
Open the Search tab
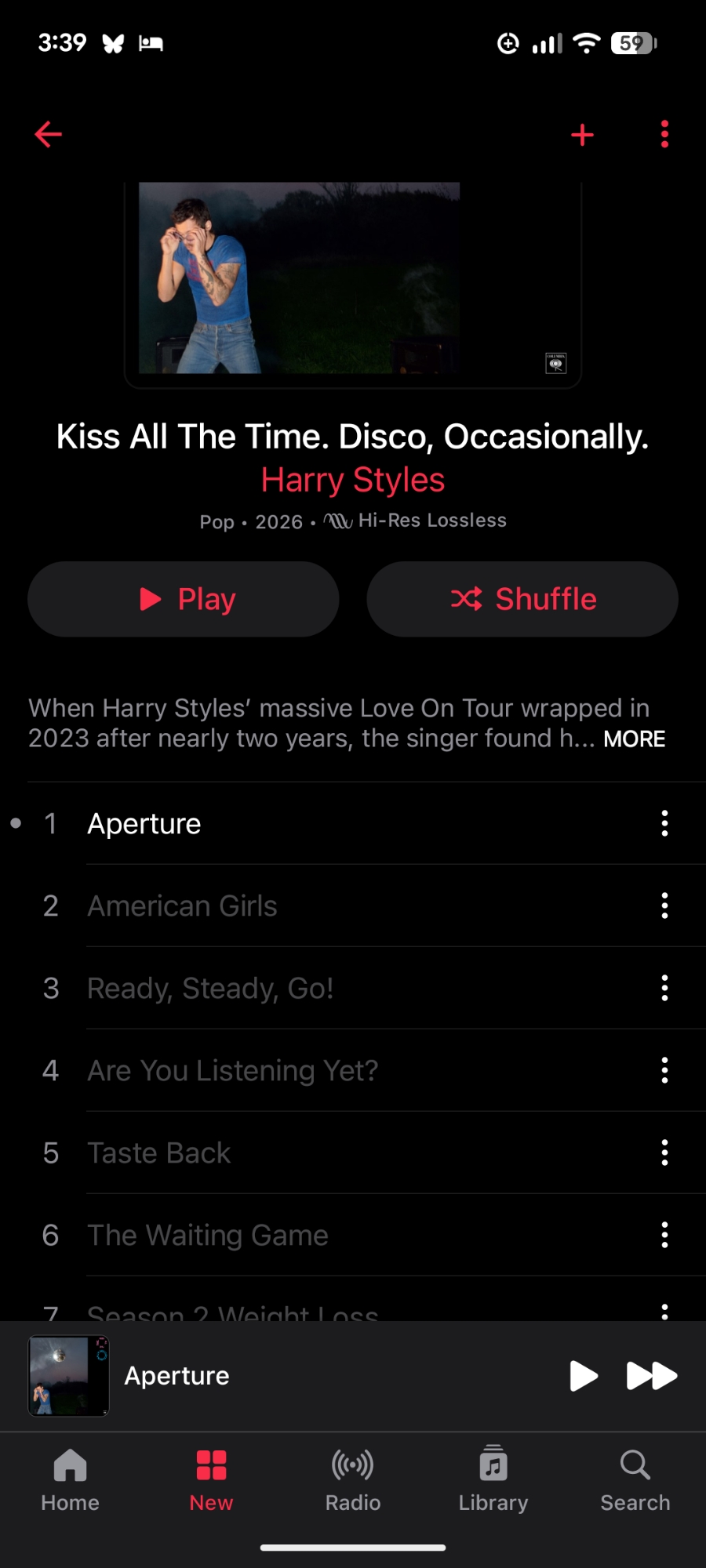(635, 1479)
